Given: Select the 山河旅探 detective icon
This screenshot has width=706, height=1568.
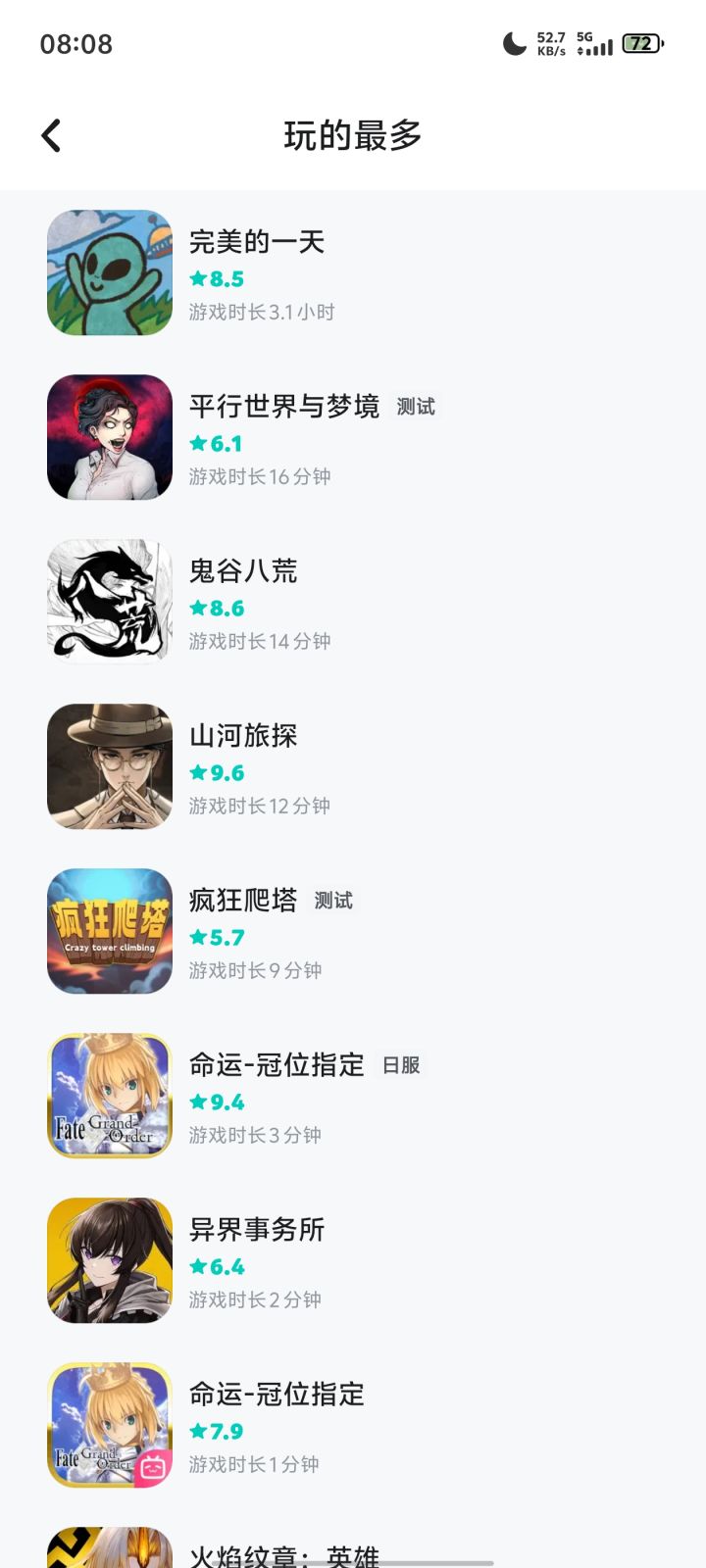Looking at the screenshot, I should [x=109, y=766].
